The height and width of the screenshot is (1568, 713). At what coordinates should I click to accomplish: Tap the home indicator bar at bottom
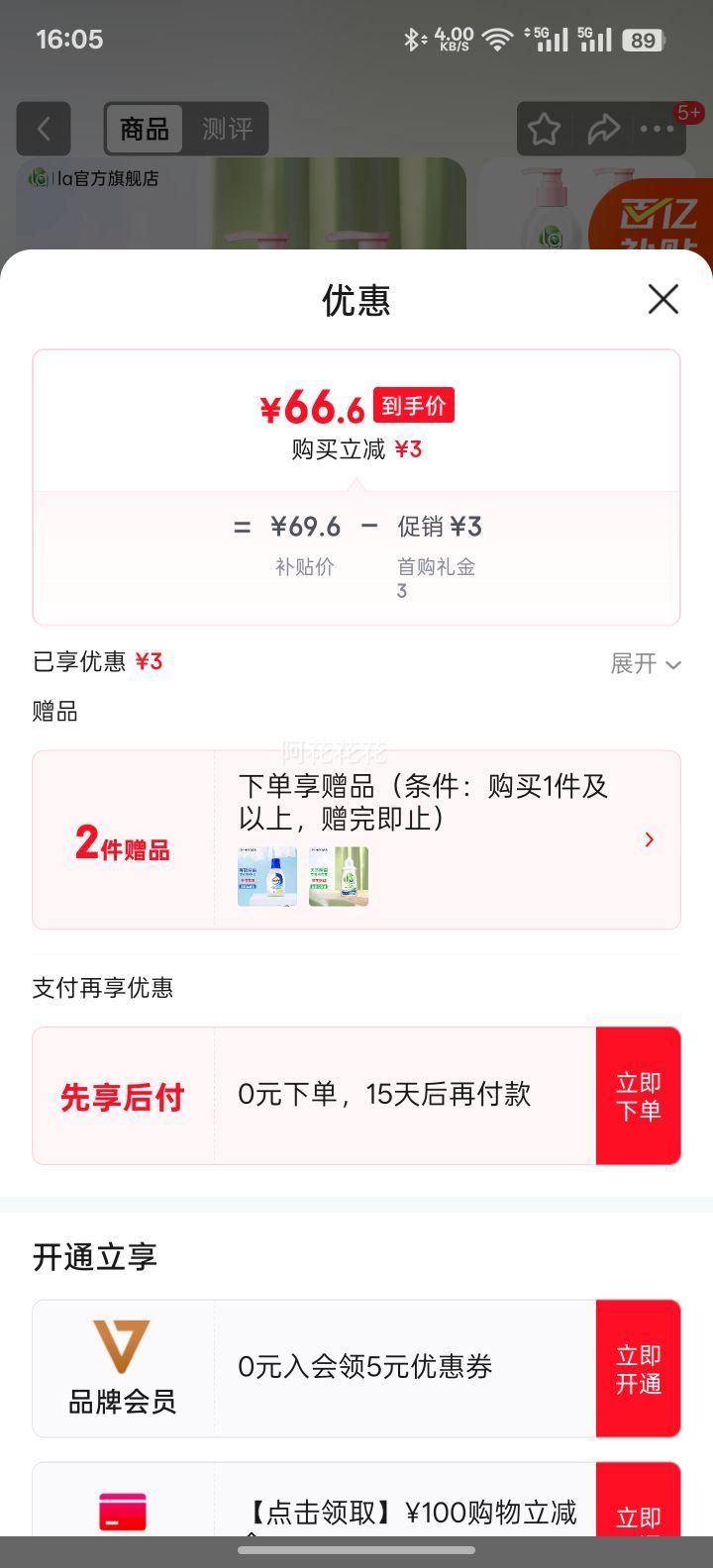pyautogui.click(x=356, y=1550)
